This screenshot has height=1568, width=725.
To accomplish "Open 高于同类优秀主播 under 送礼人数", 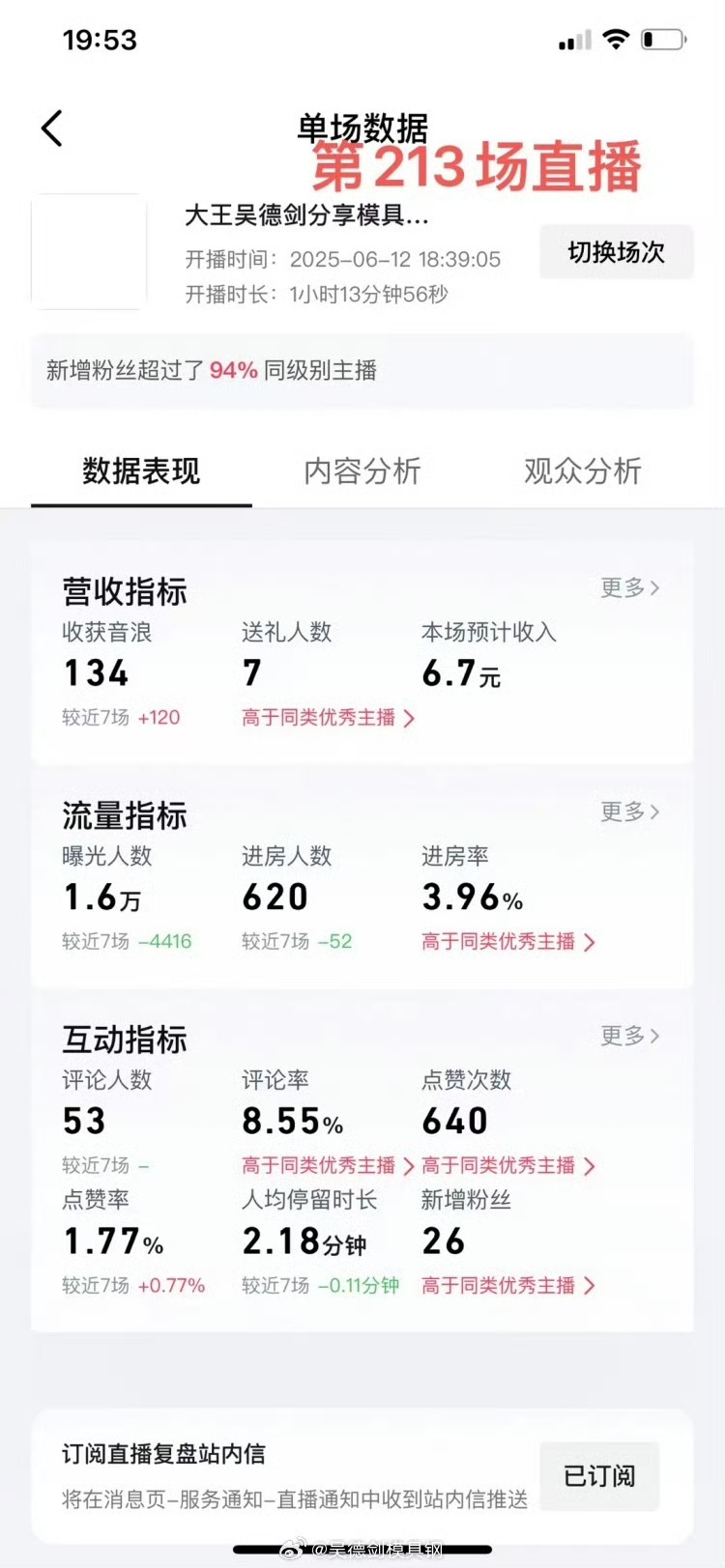I will (328, 718).
